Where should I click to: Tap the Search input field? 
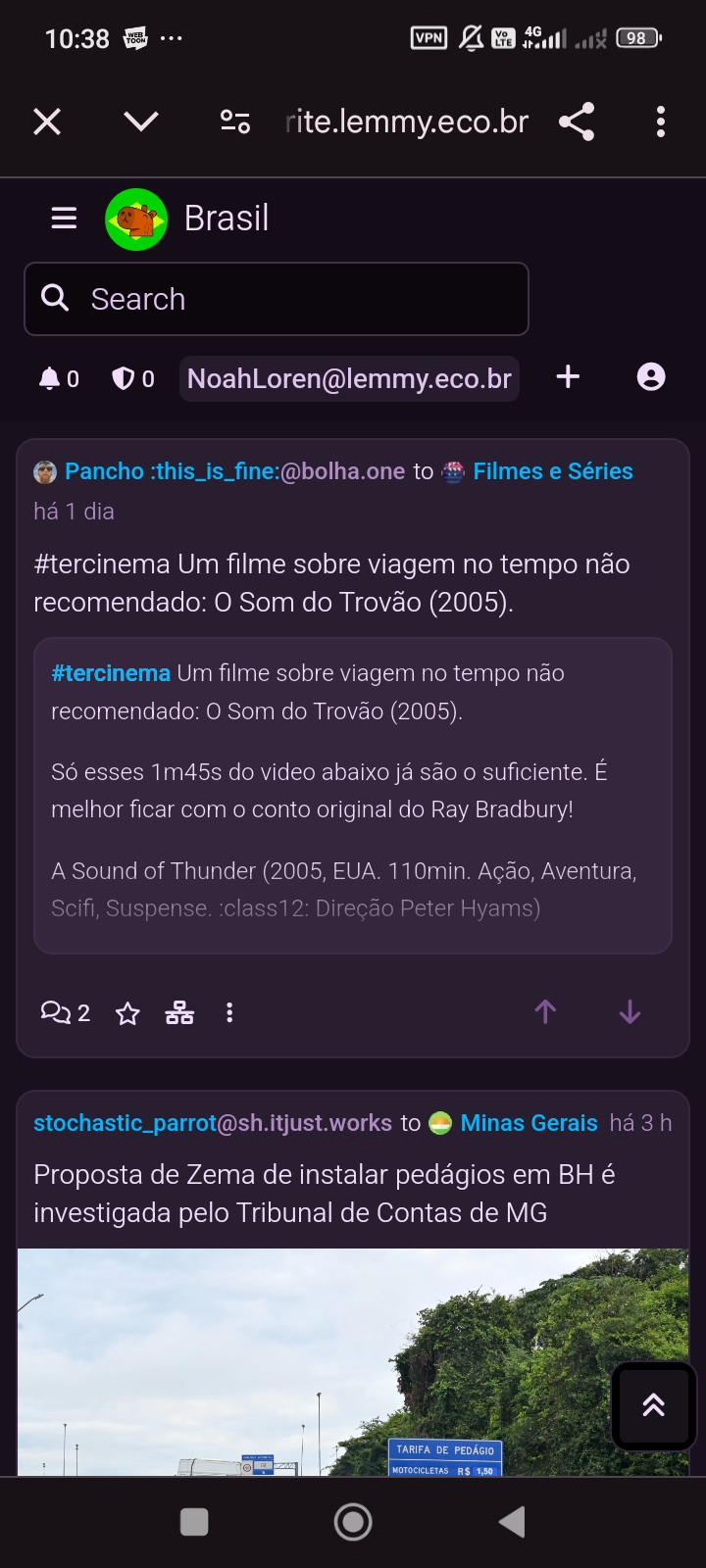click(276, 299)
